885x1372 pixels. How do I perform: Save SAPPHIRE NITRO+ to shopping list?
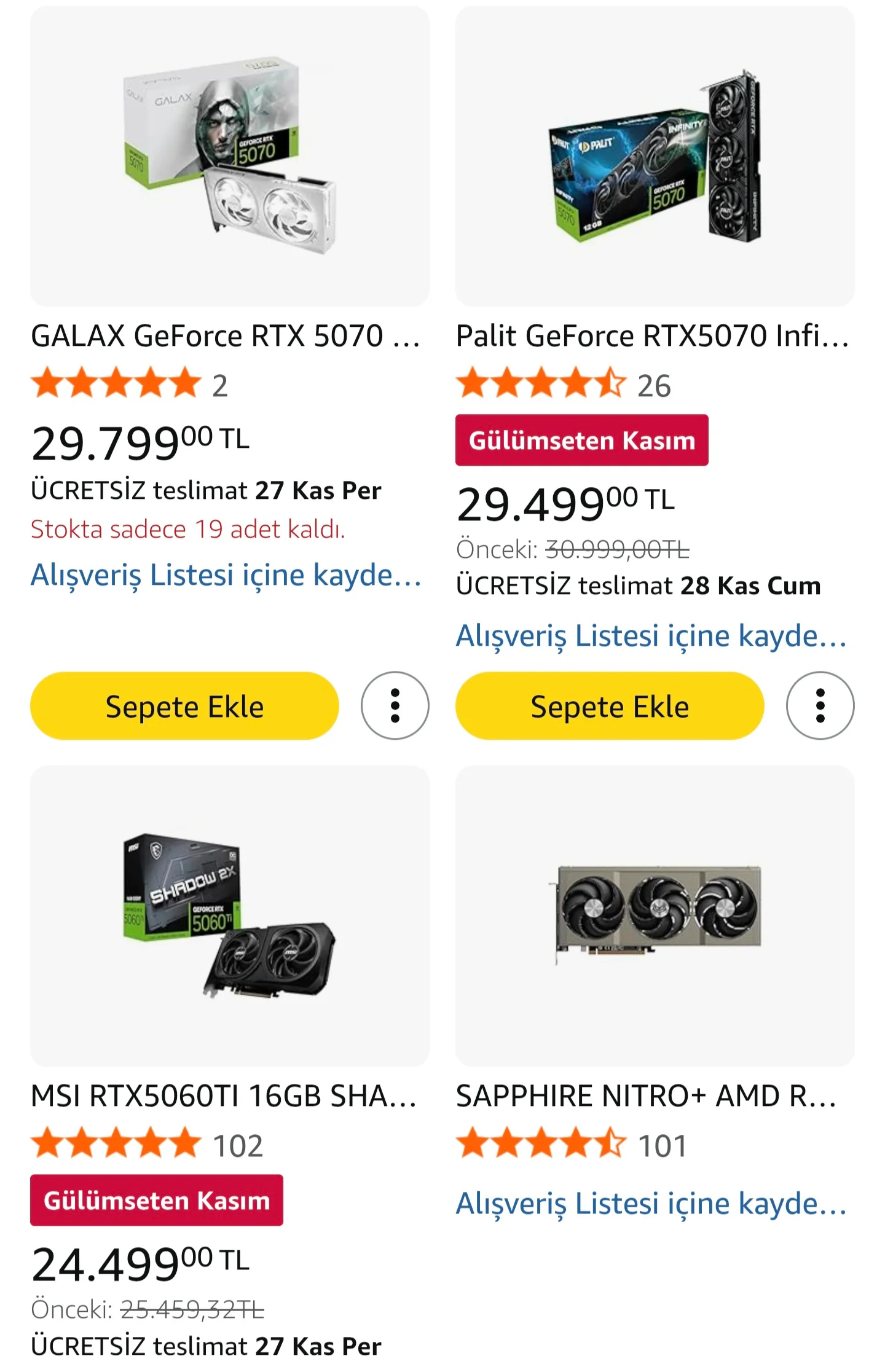[651, 1204]
